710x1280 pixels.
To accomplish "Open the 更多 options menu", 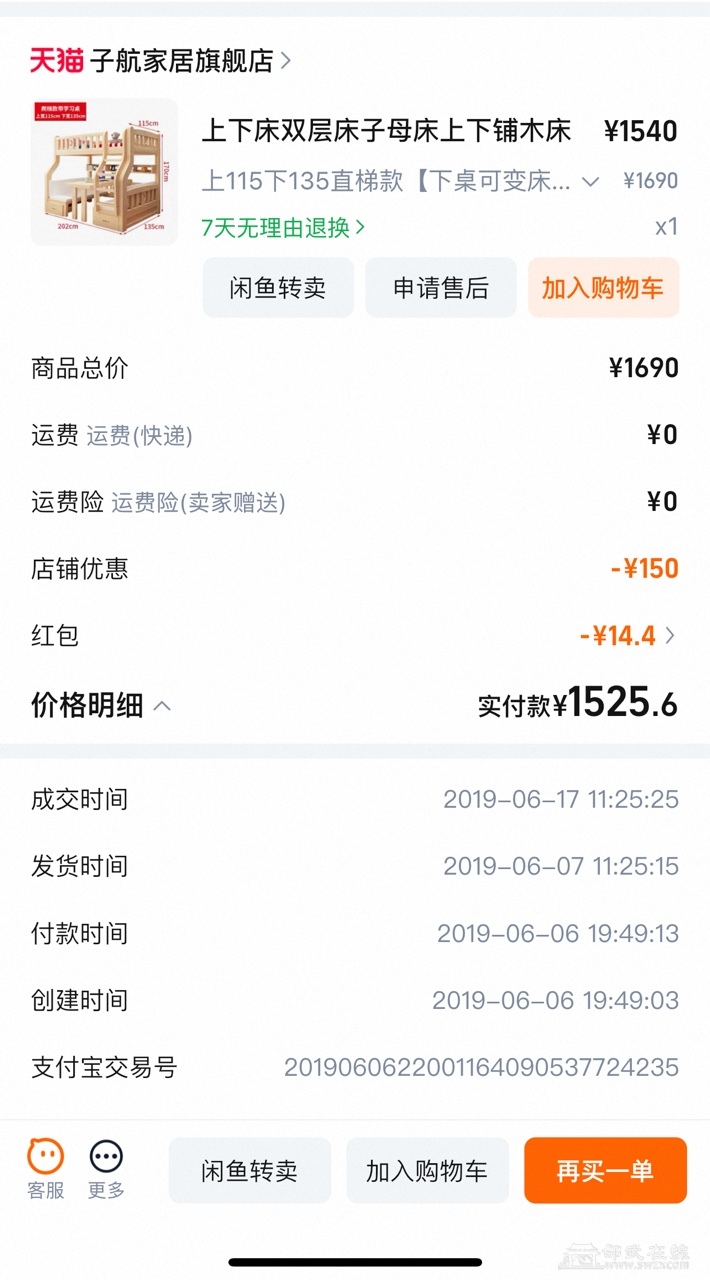I will [106, 1168].
